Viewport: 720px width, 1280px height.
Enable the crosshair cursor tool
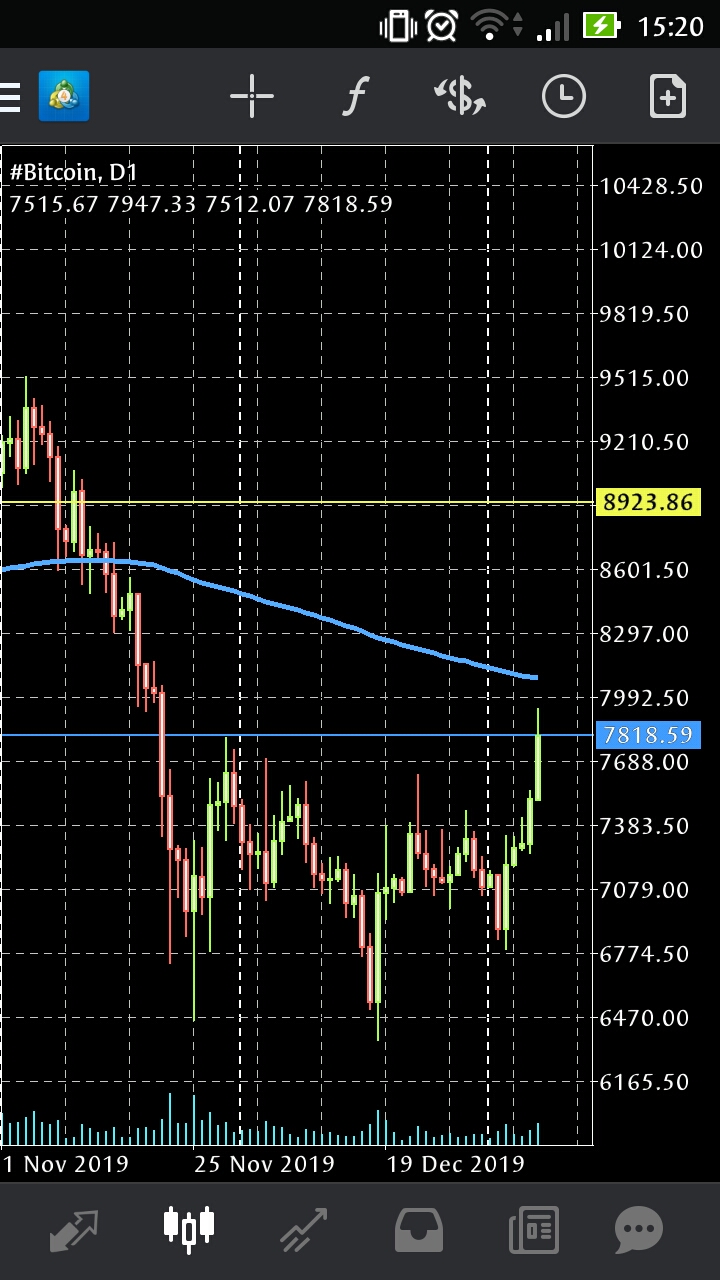[252, 97]
